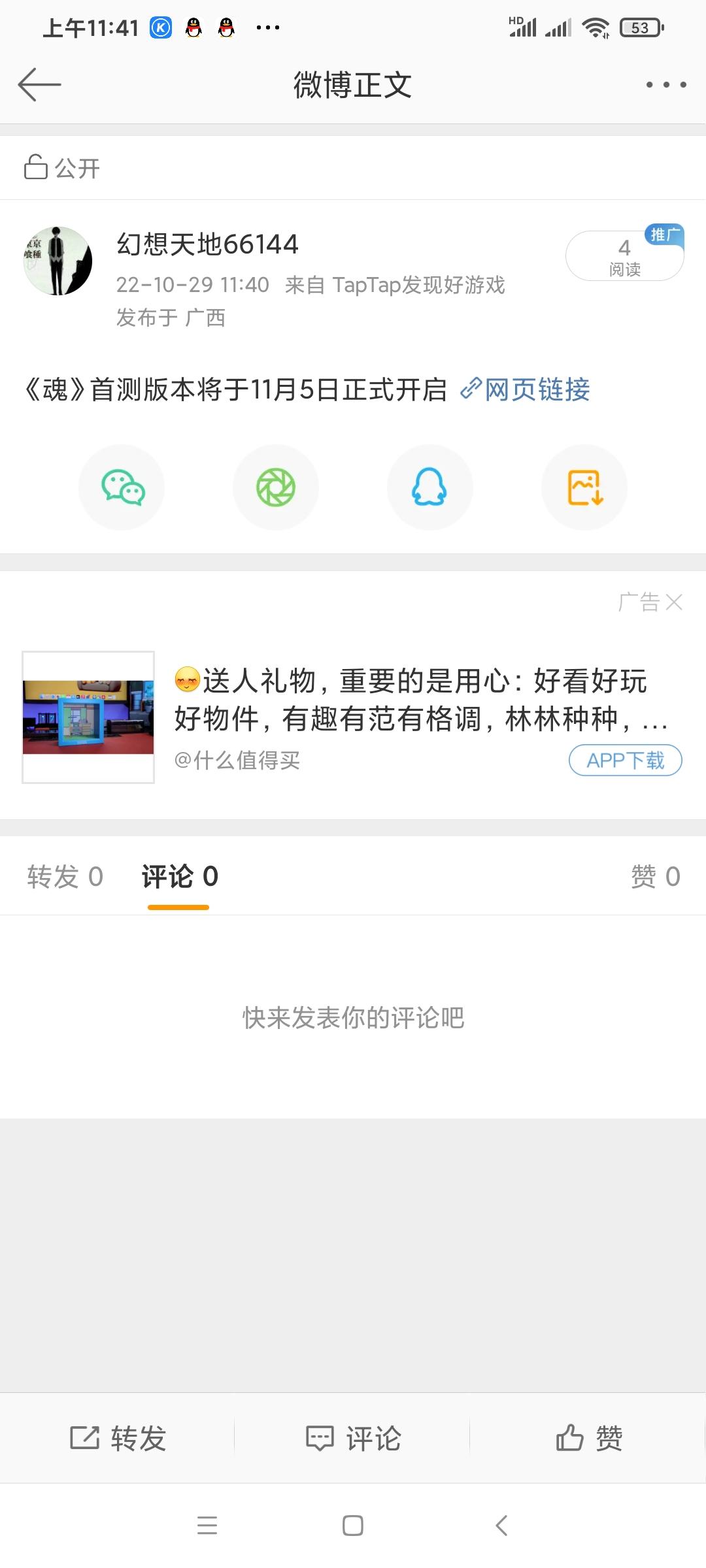This screenshot has width=706, height=1568.
Task: Open the overflow menu at top right
Action: (665, 85)
